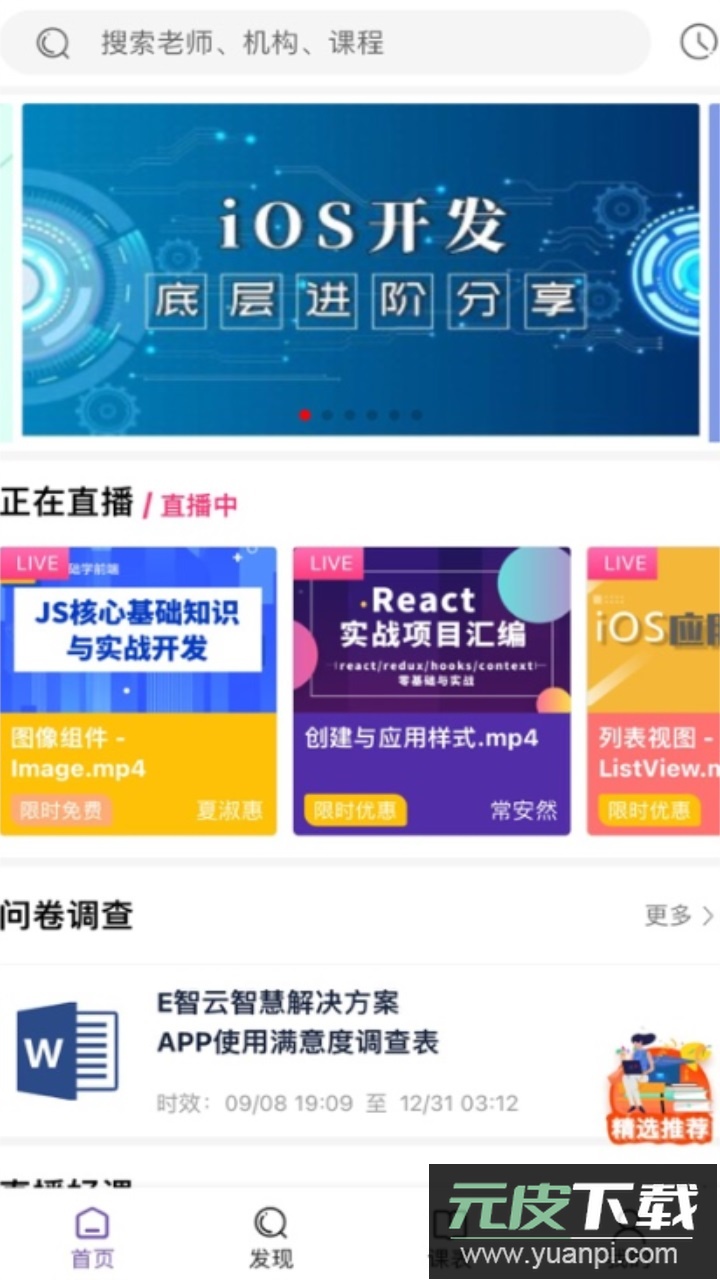Tap the 直播中 live status label

tap(198, 506)
